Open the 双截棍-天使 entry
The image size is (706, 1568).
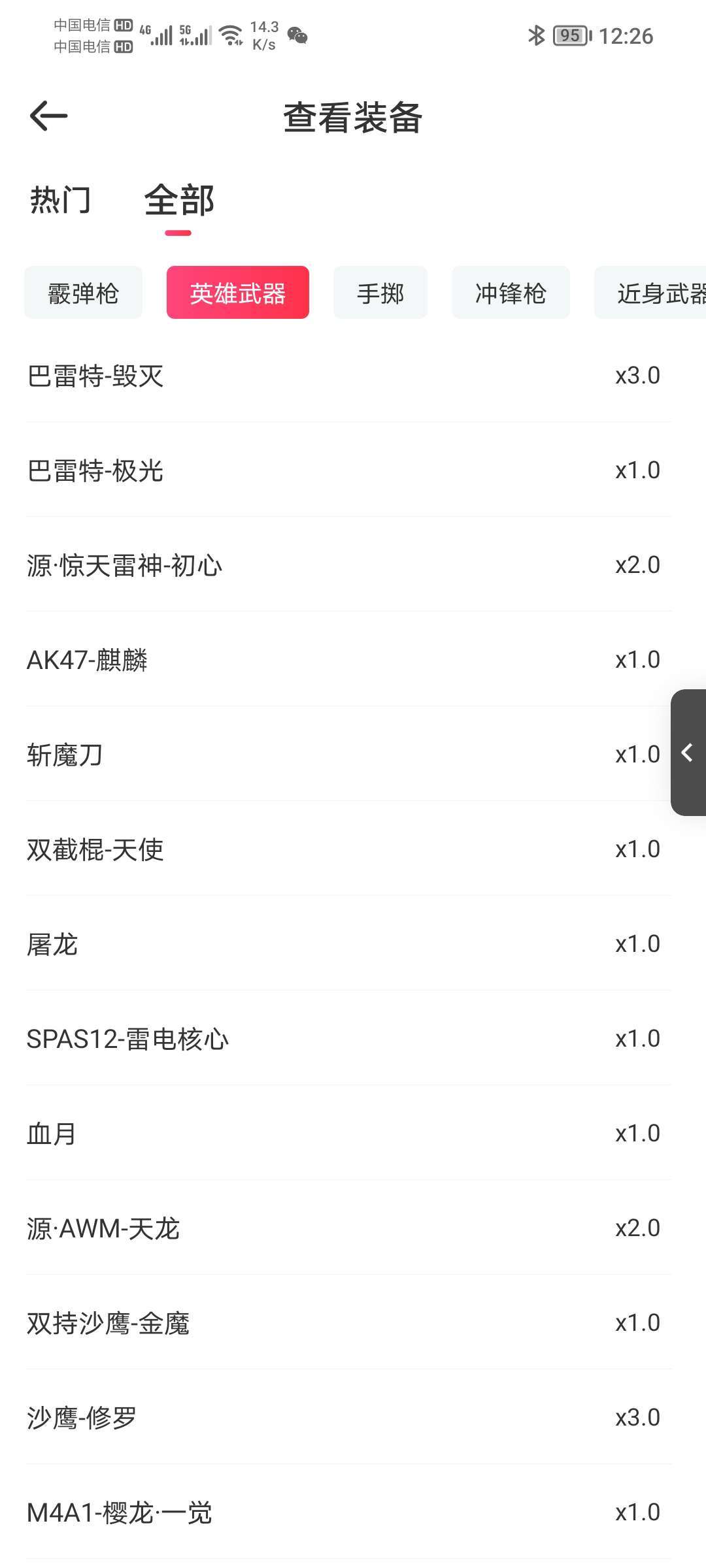click(349, 849)
